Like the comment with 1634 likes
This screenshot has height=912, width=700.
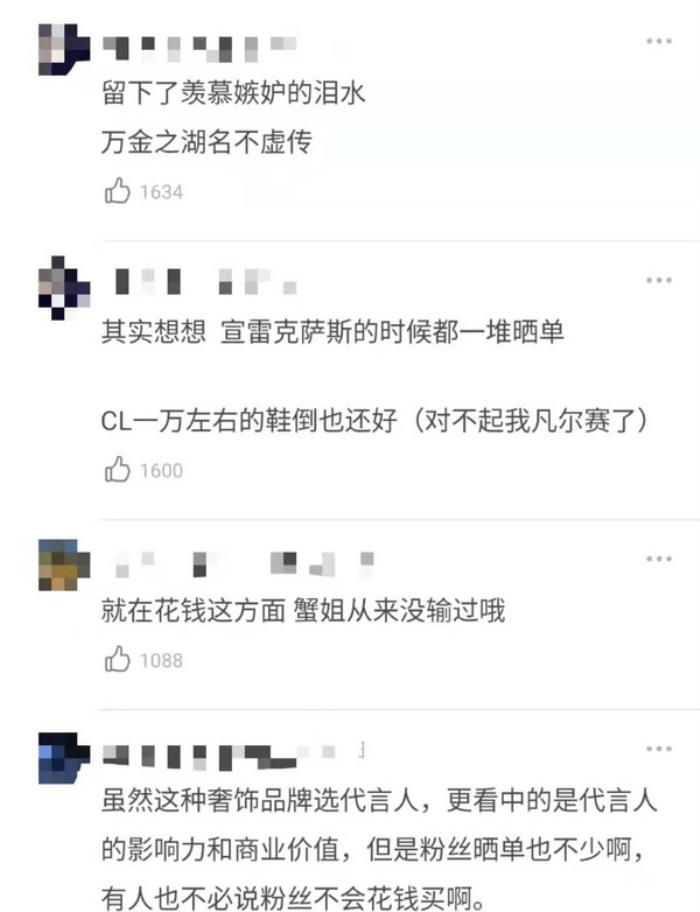[118, 192]
